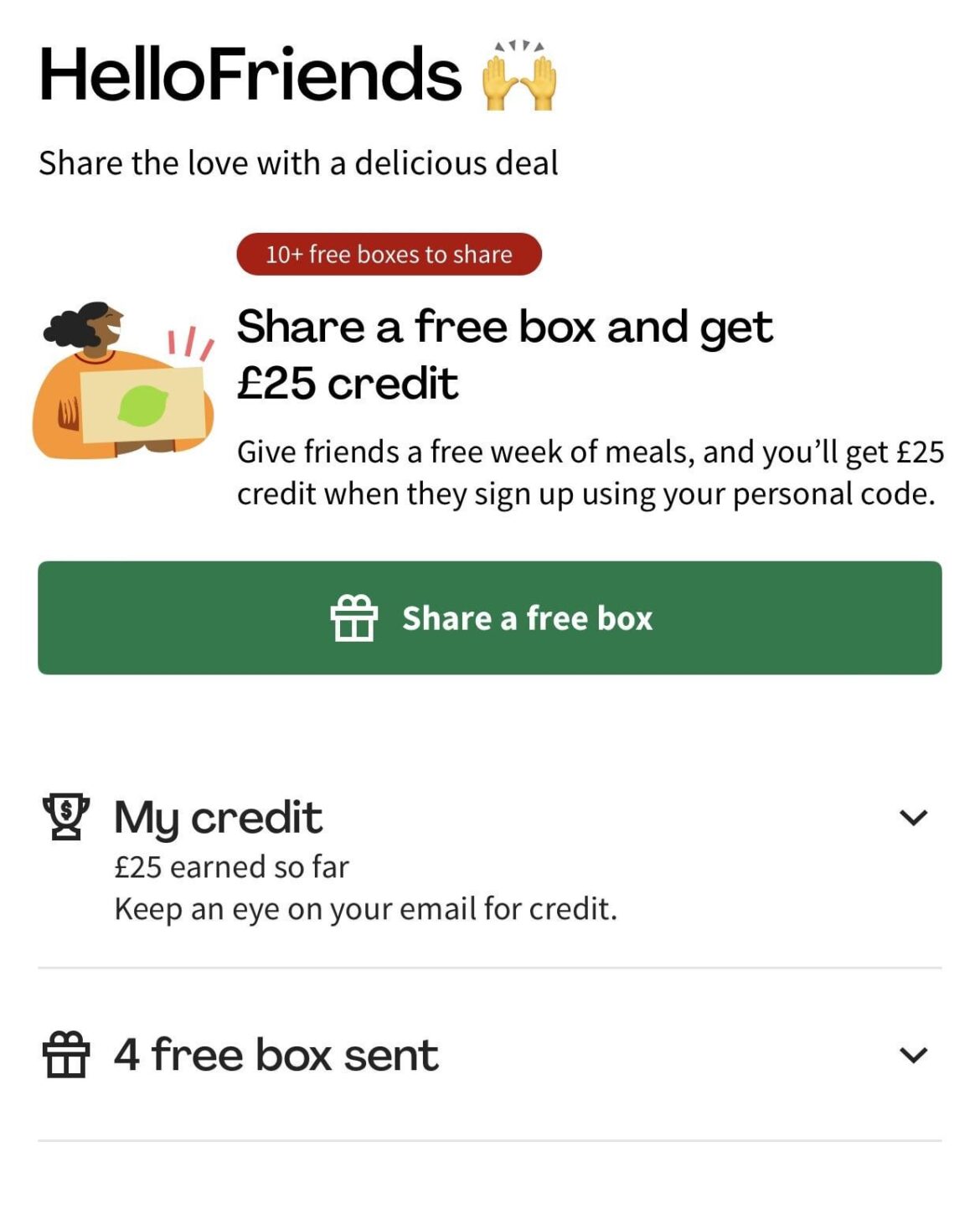Click the £25 earned so far text
Screen dimensions: 980x1209
tap(232, 867)
